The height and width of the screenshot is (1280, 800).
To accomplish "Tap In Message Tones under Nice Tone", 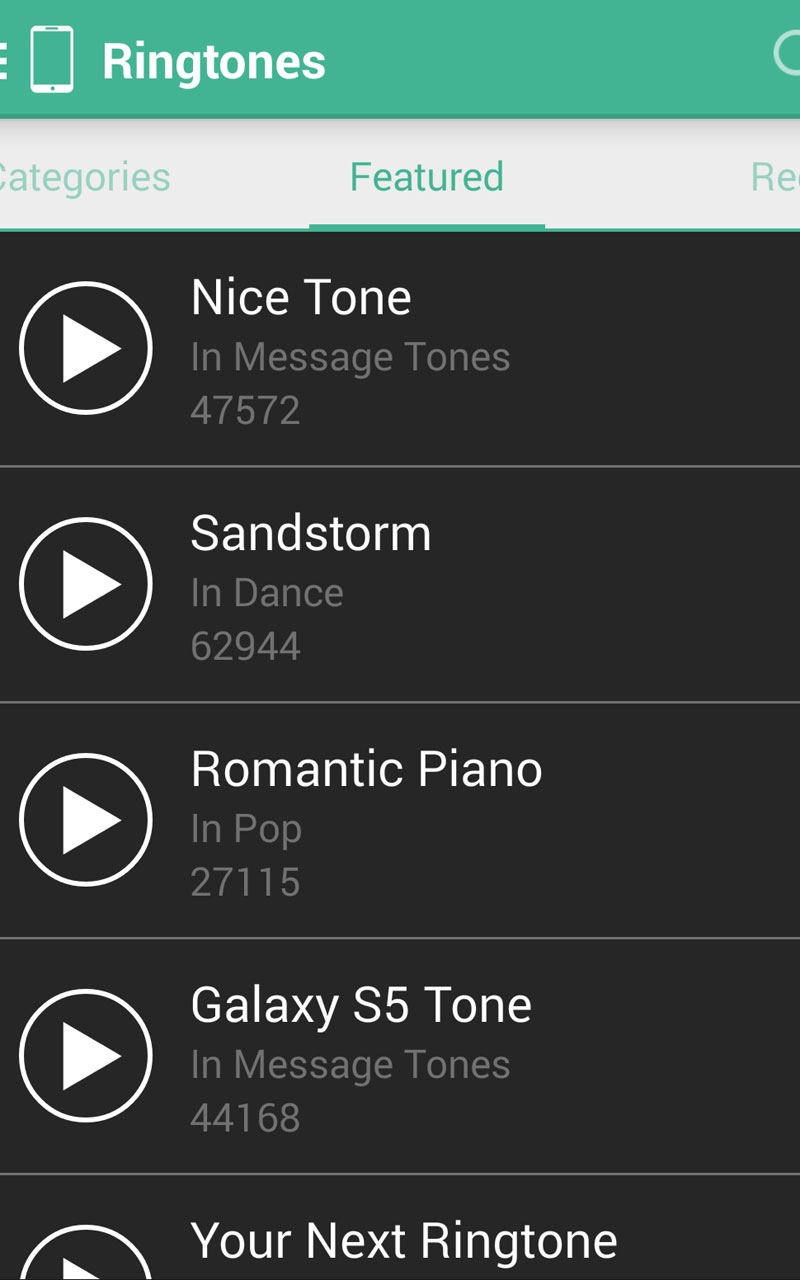I will pos(350,357).
